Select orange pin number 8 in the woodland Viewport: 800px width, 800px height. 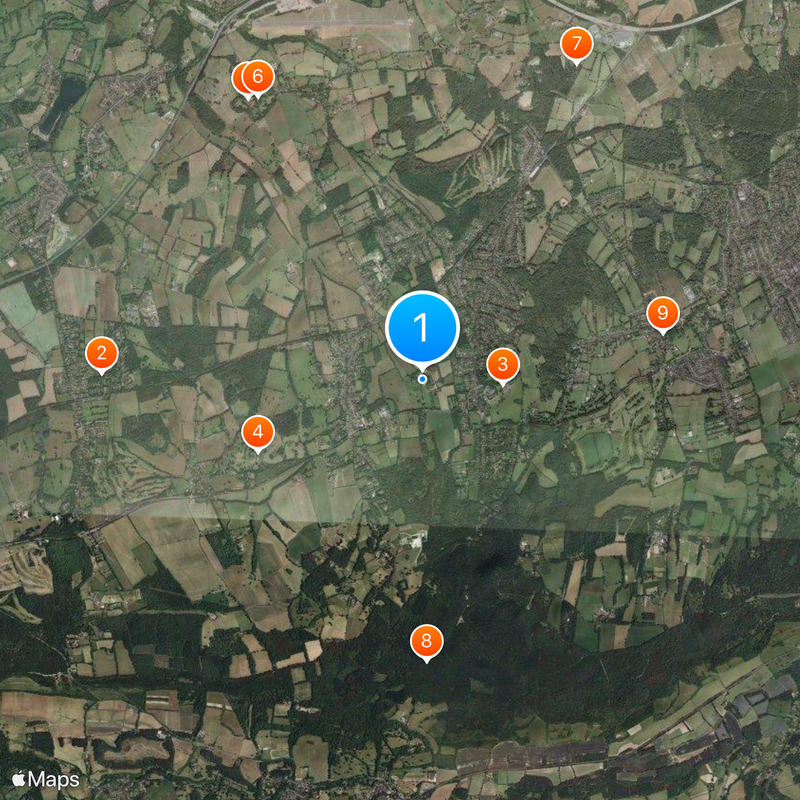coord(427,641)
